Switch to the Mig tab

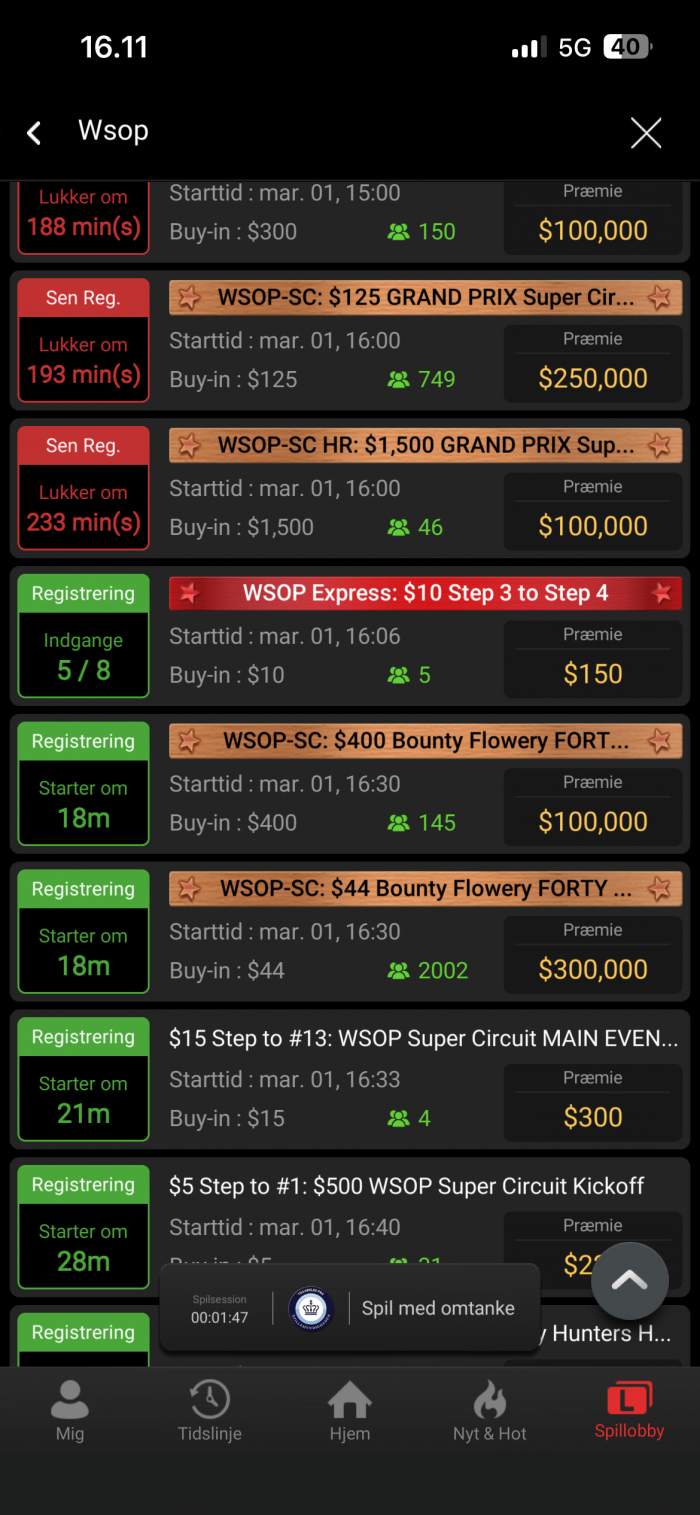70,1411
